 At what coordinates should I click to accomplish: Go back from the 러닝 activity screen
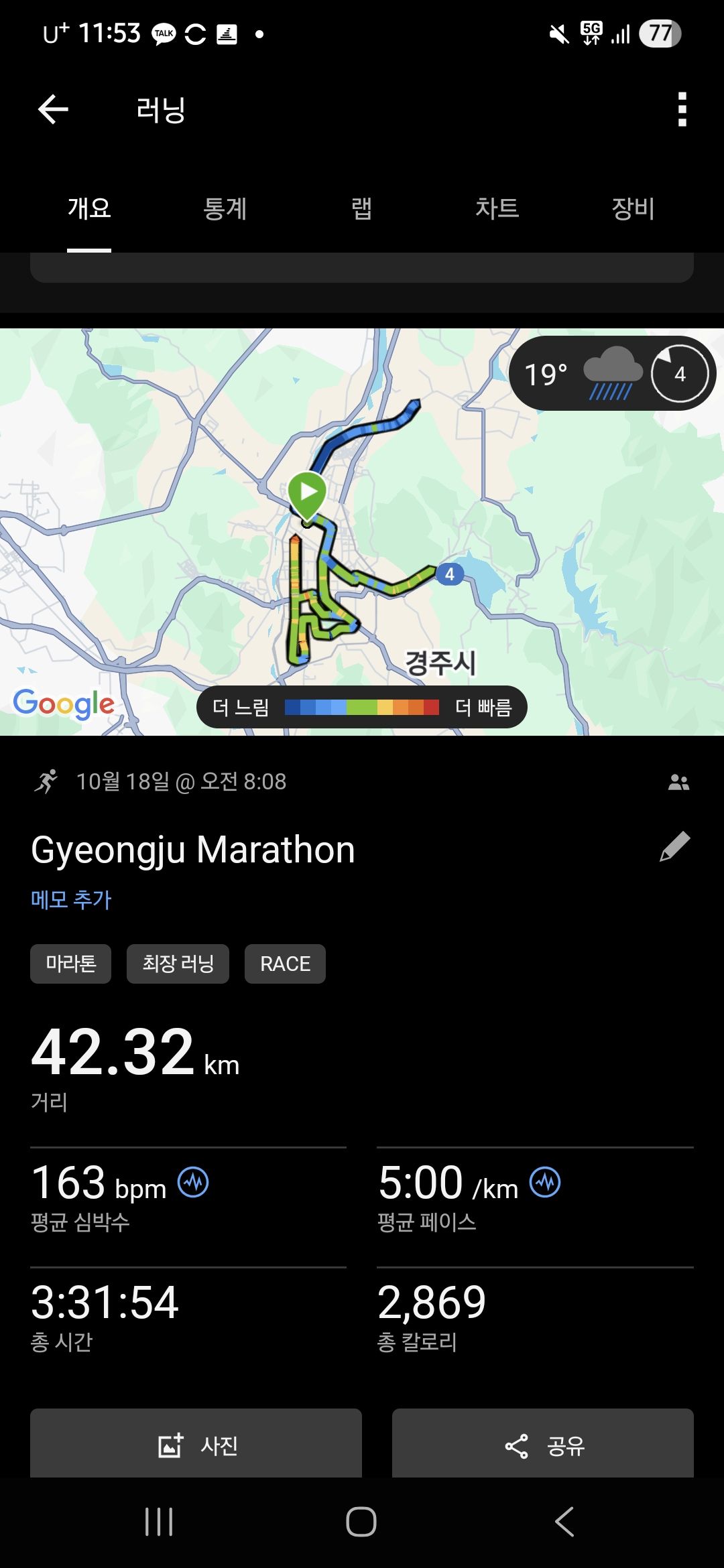53,109
